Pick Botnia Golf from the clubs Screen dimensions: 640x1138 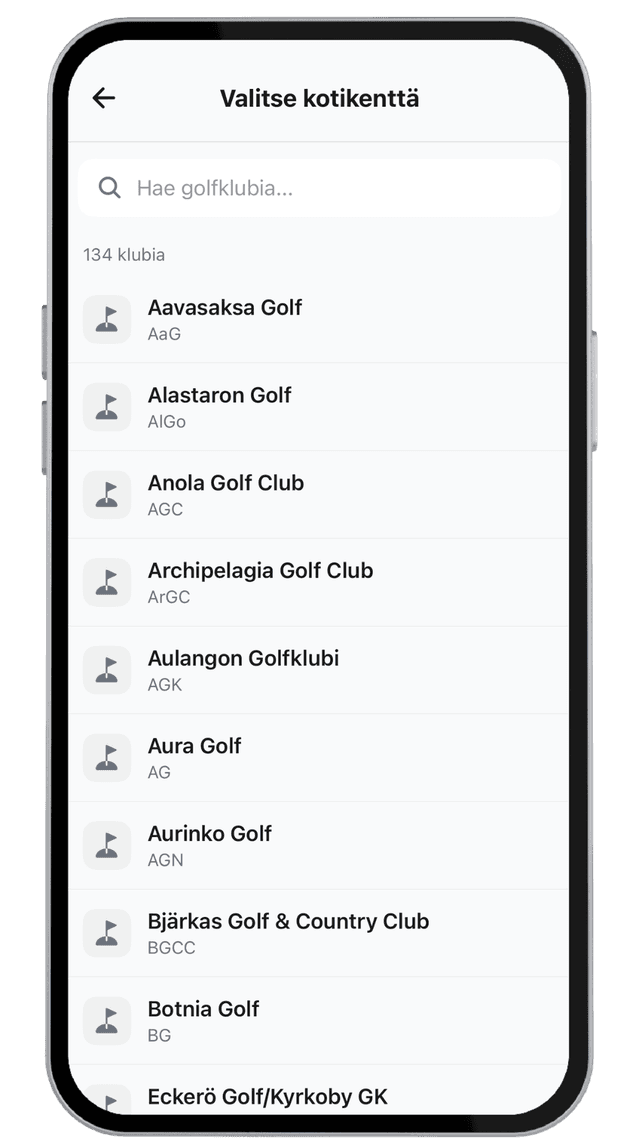tap(318, 1020)
